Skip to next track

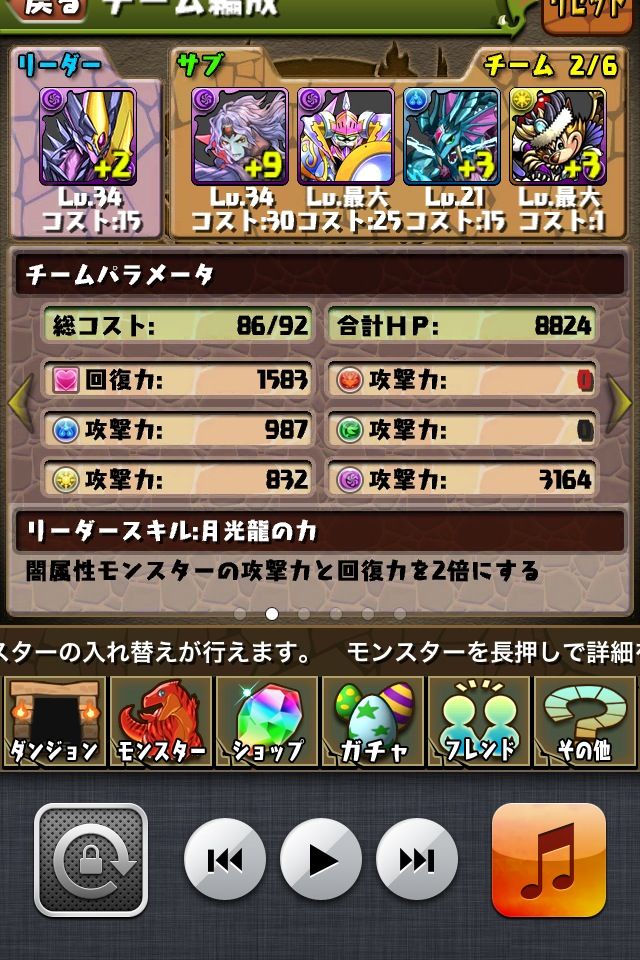pyautogui.click(x=417, y=860)
